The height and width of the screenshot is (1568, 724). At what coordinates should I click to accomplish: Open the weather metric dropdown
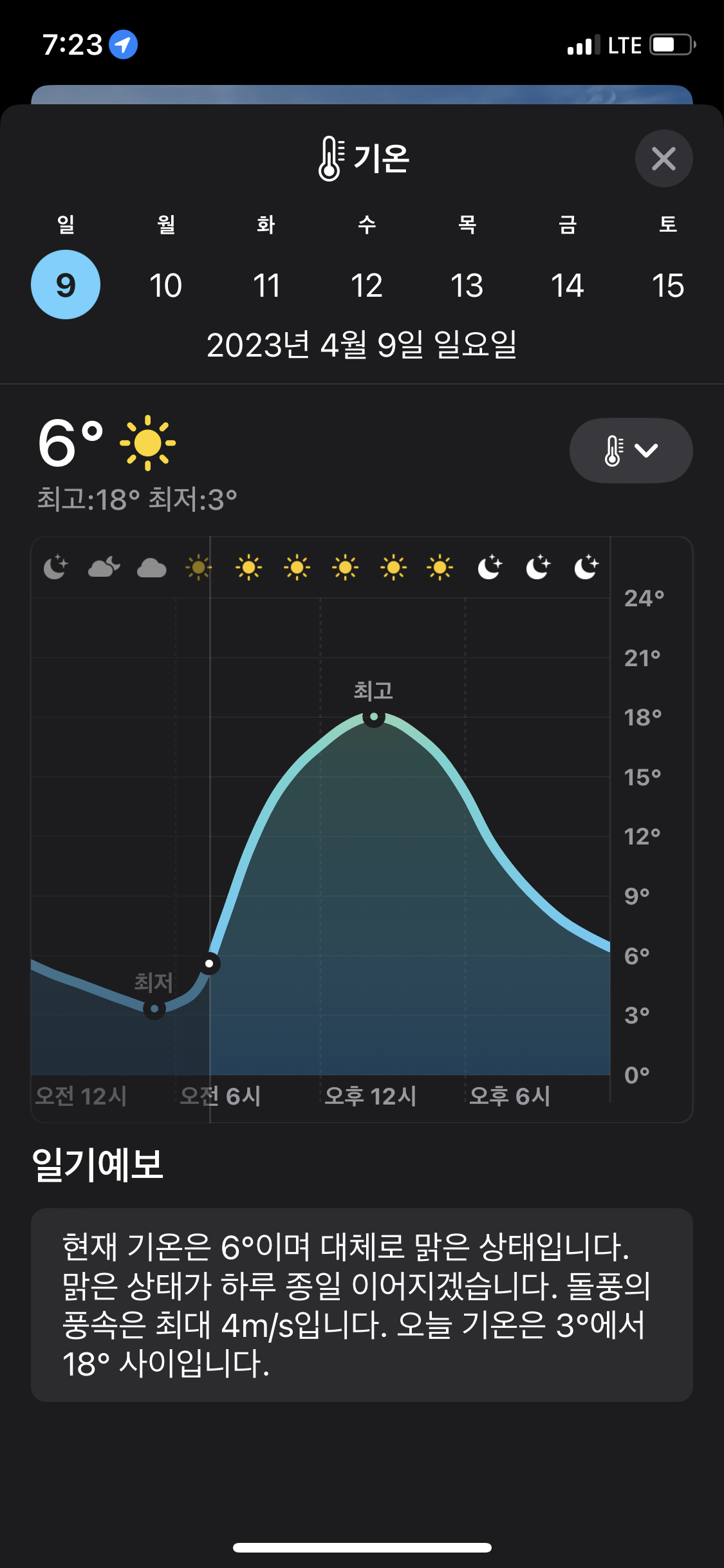coord(631,451)
